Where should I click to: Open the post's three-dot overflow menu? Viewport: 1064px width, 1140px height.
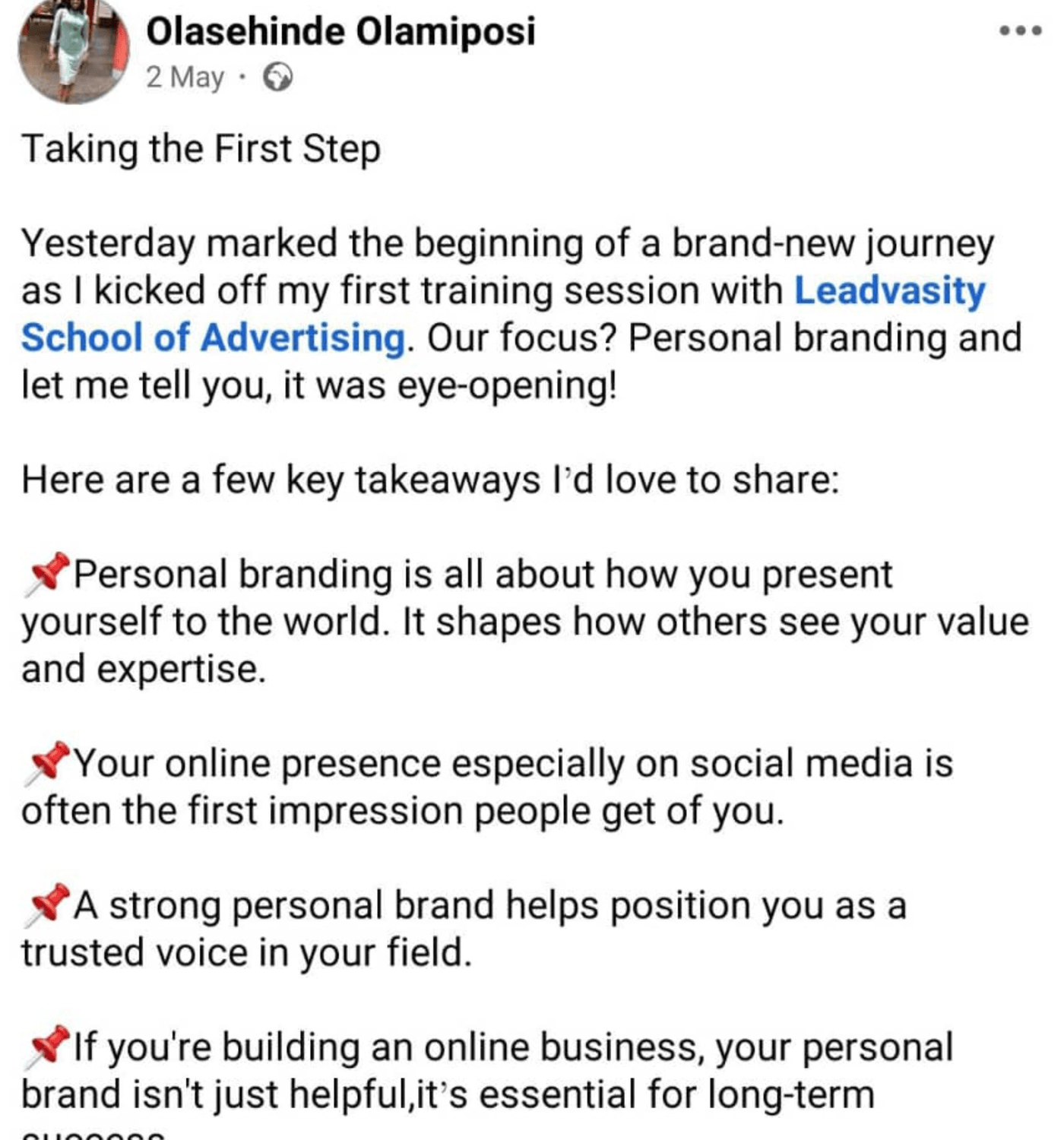tap(1020, 31)
